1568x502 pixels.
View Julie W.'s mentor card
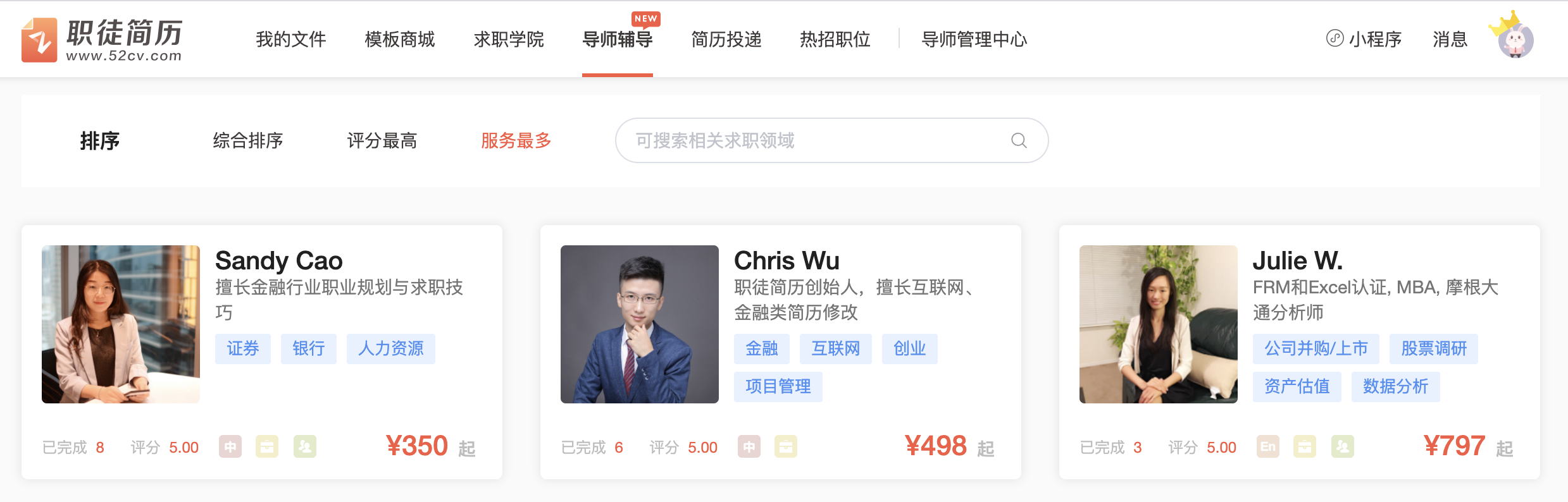point(1297,260)
